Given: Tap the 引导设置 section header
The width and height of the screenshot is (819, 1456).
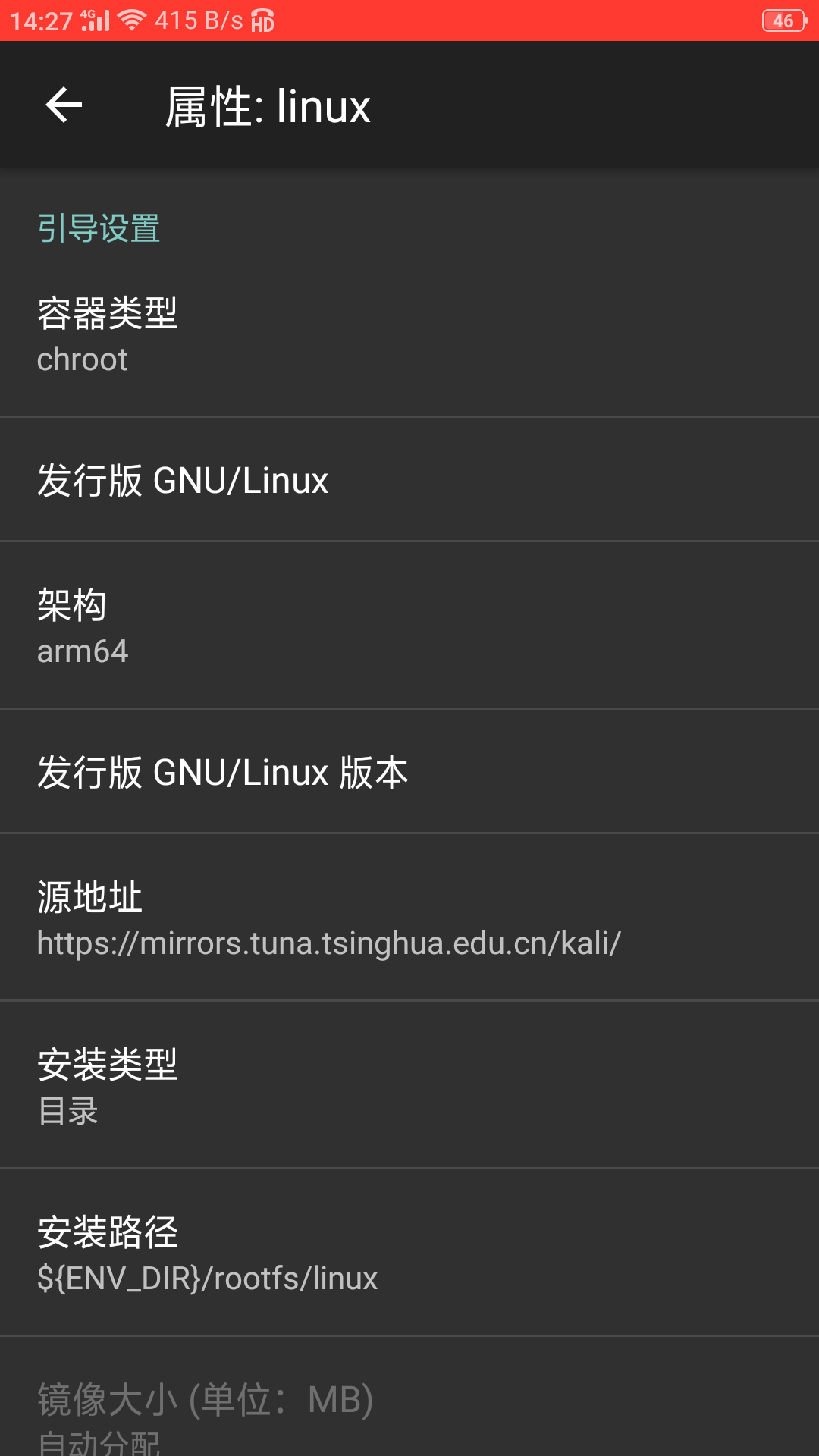Looking at the screenshot, I should click(x=99, y=226).
